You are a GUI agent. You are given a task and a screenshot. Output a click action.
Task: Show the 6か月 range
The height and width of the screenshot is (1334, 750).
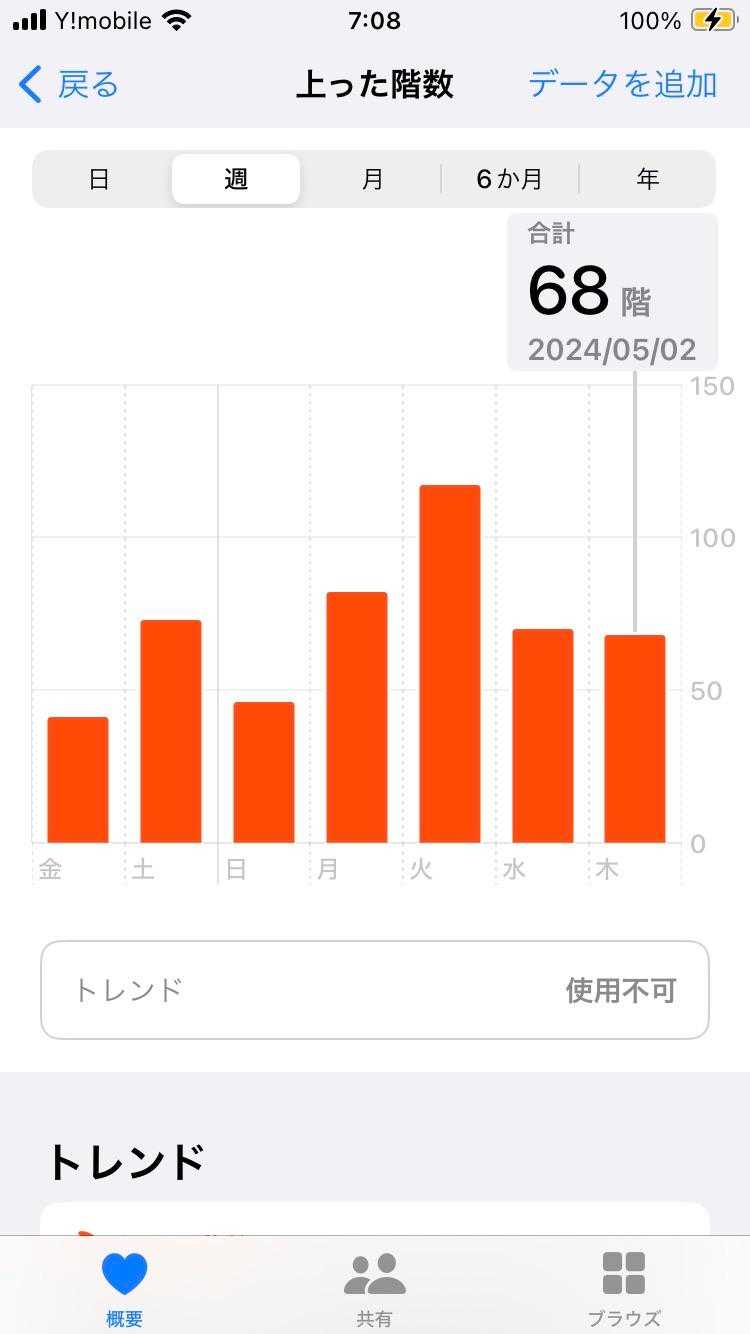coord(509,180)
